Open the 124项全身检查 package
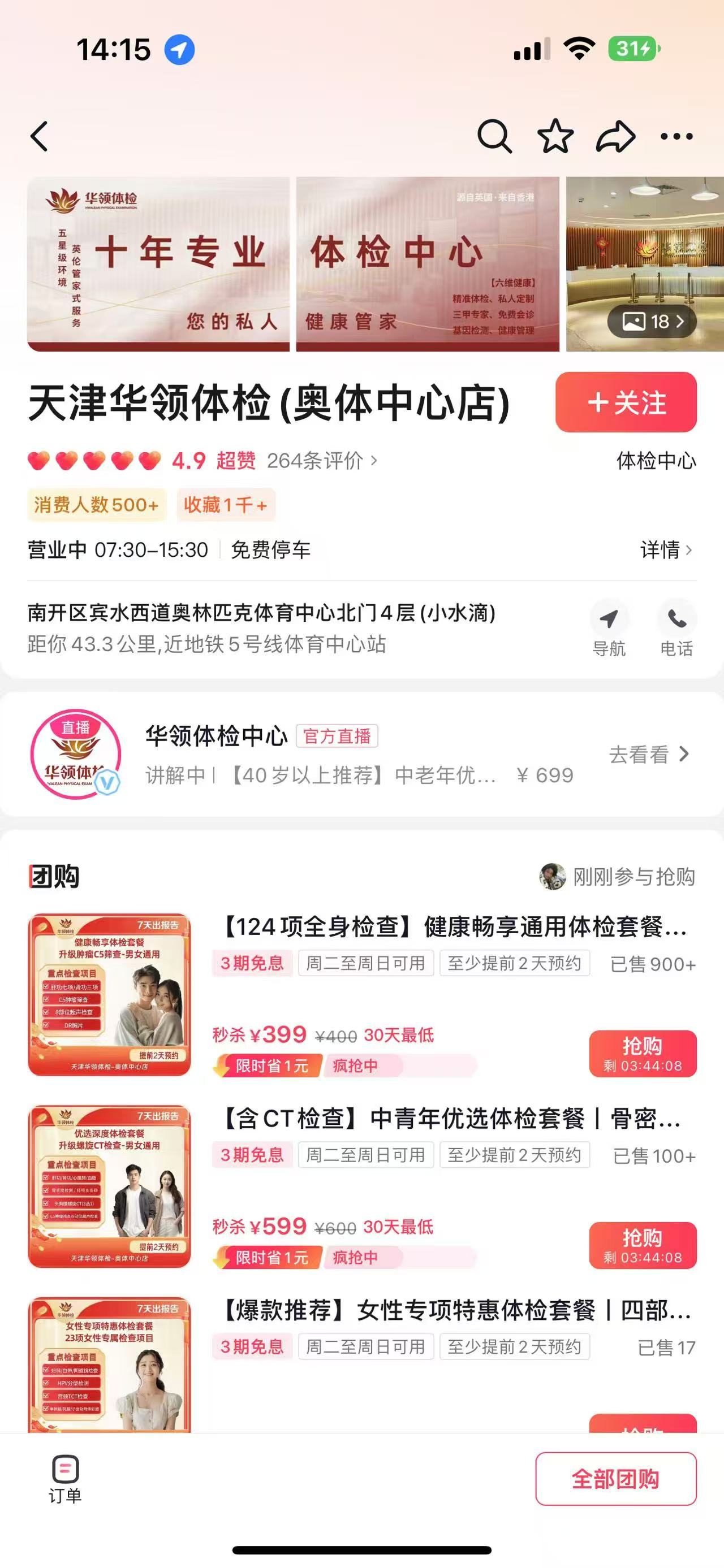This screenshot has width=724, height=1568. coord(454,927)
